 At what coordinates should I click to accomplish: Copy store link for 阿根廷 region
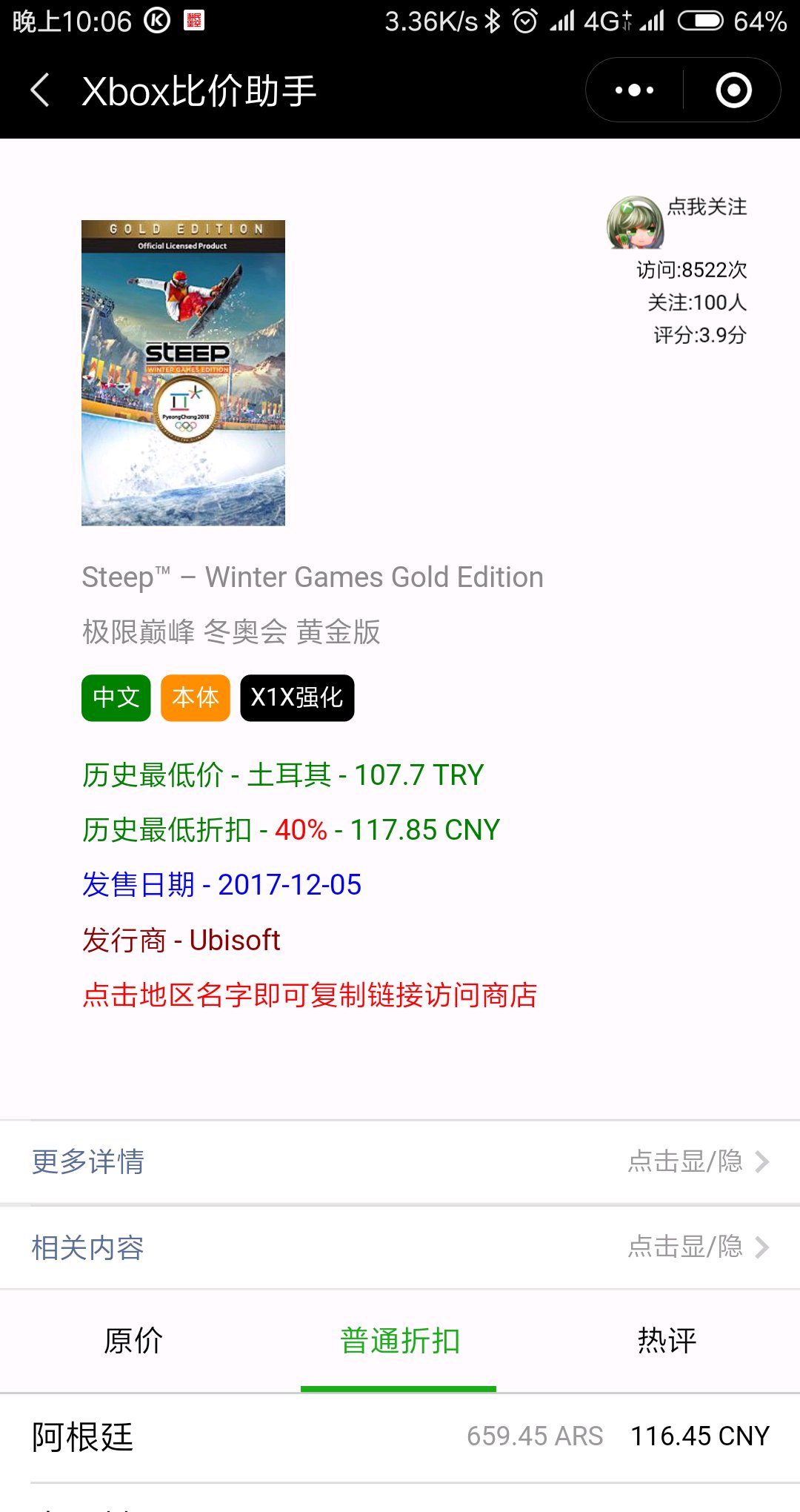[x=82, y=1437]
